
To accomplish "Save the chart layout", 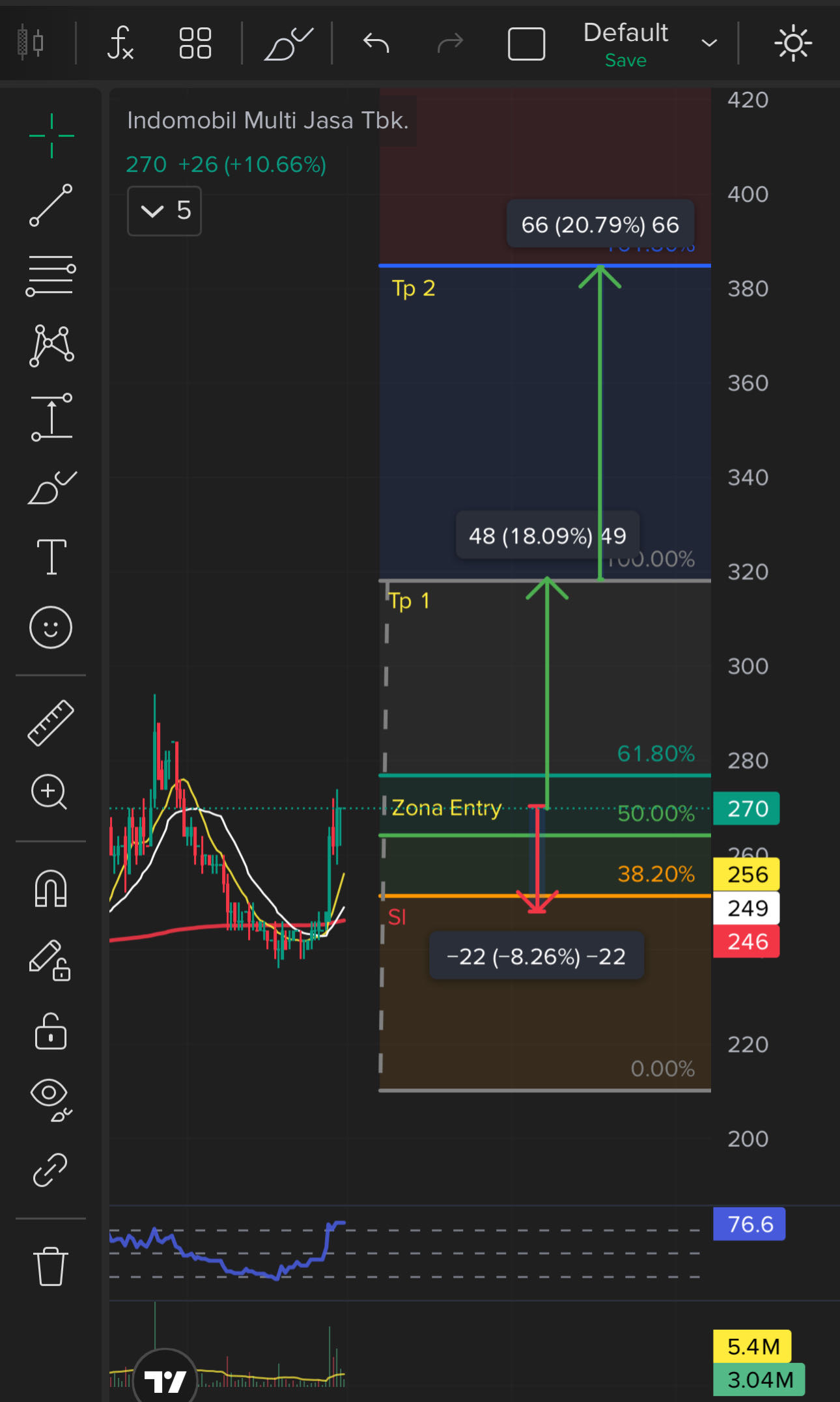I will pyautogui.click(x=625, y=61).
